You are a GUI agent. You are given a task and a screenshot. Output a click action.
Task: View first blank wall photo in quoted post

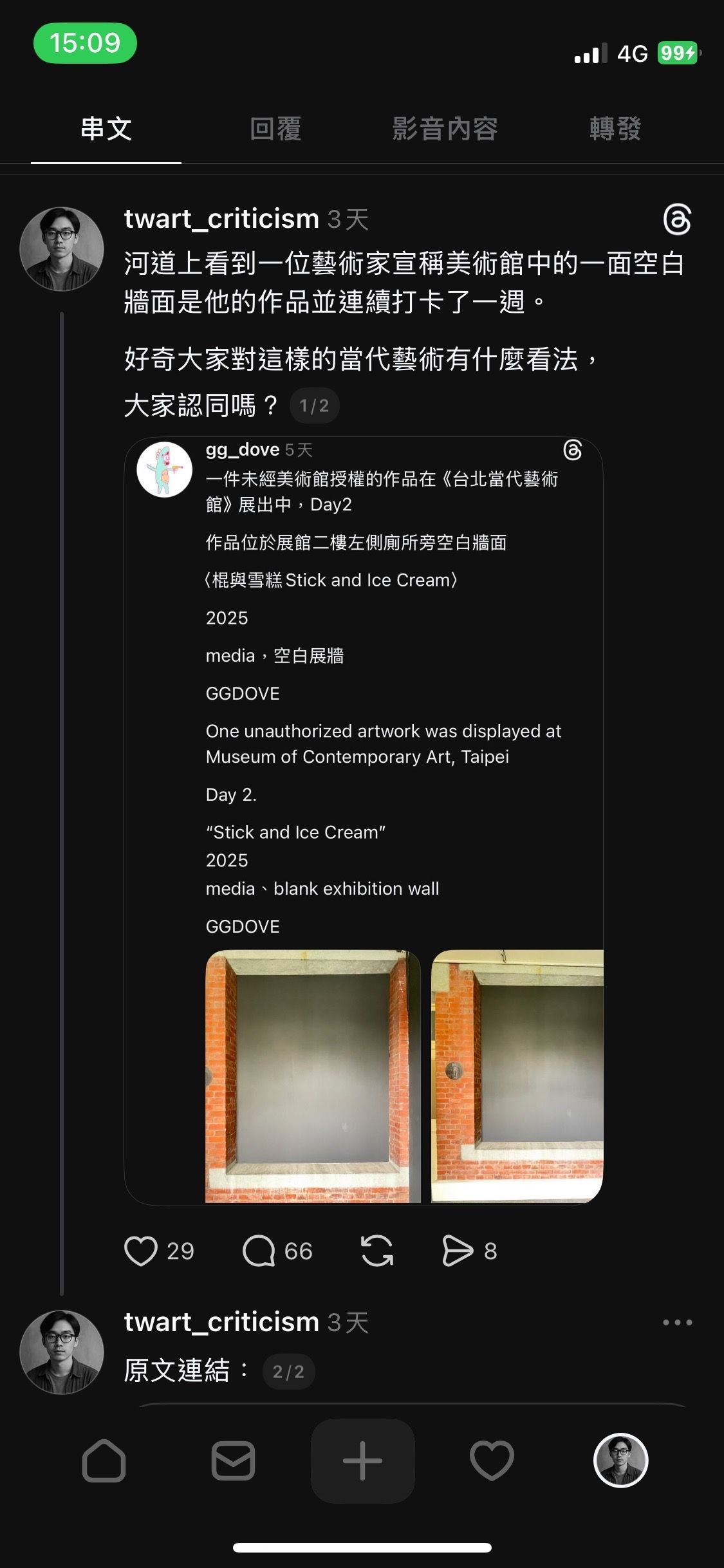point(313,1075)
